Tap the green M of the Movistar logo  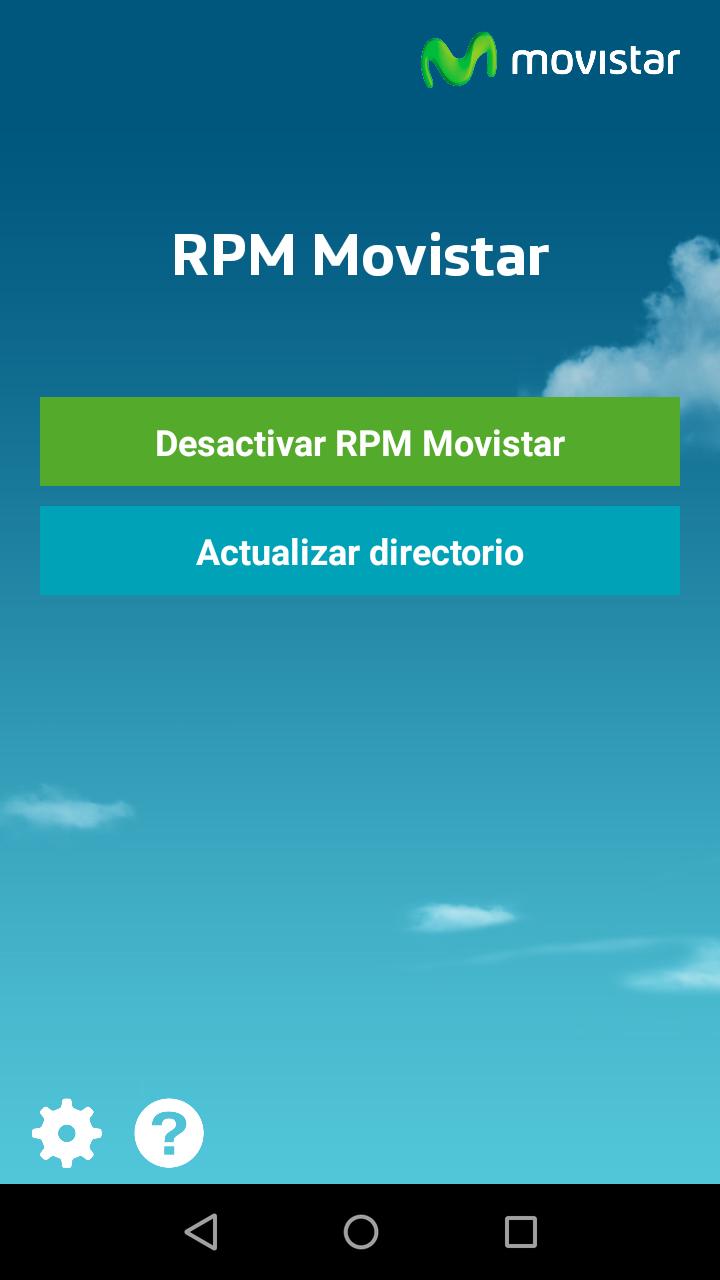tap(458, 55)
